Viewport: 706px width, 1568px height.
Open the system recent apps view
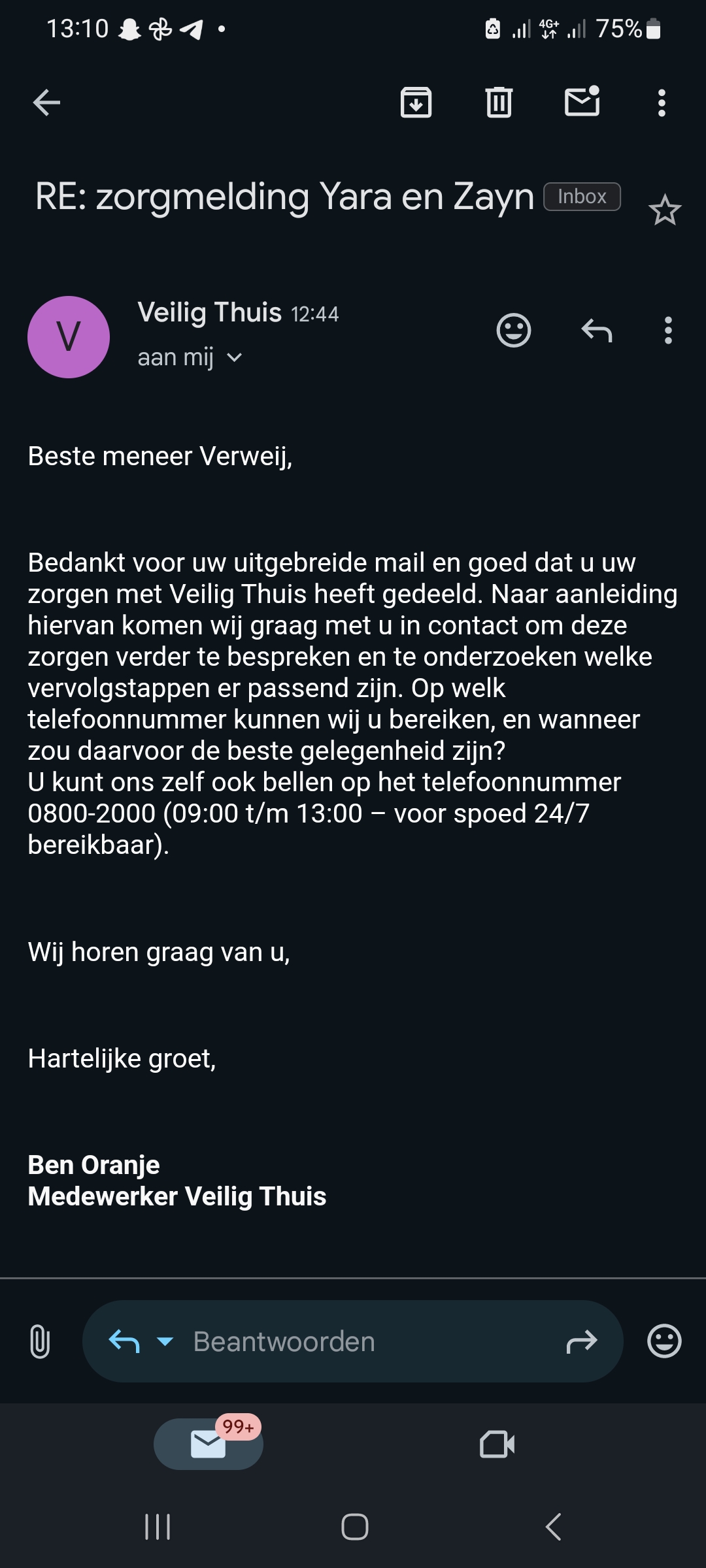pyautogui.click(x=158, y=1527)
